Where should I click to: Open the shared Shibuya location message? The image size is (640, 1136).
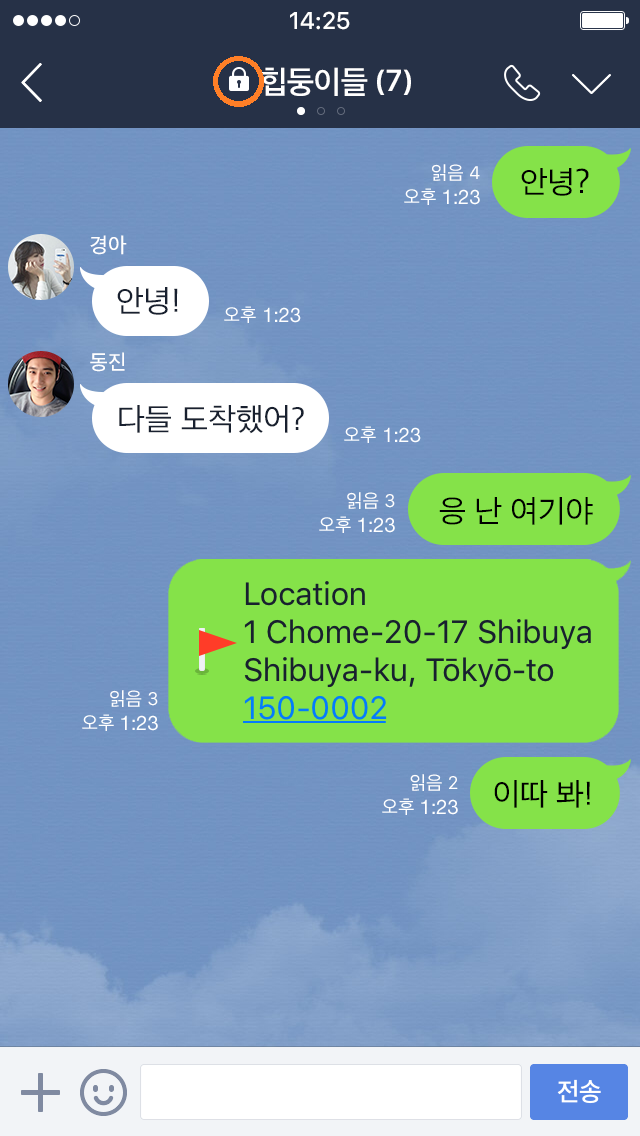point(400,633)
